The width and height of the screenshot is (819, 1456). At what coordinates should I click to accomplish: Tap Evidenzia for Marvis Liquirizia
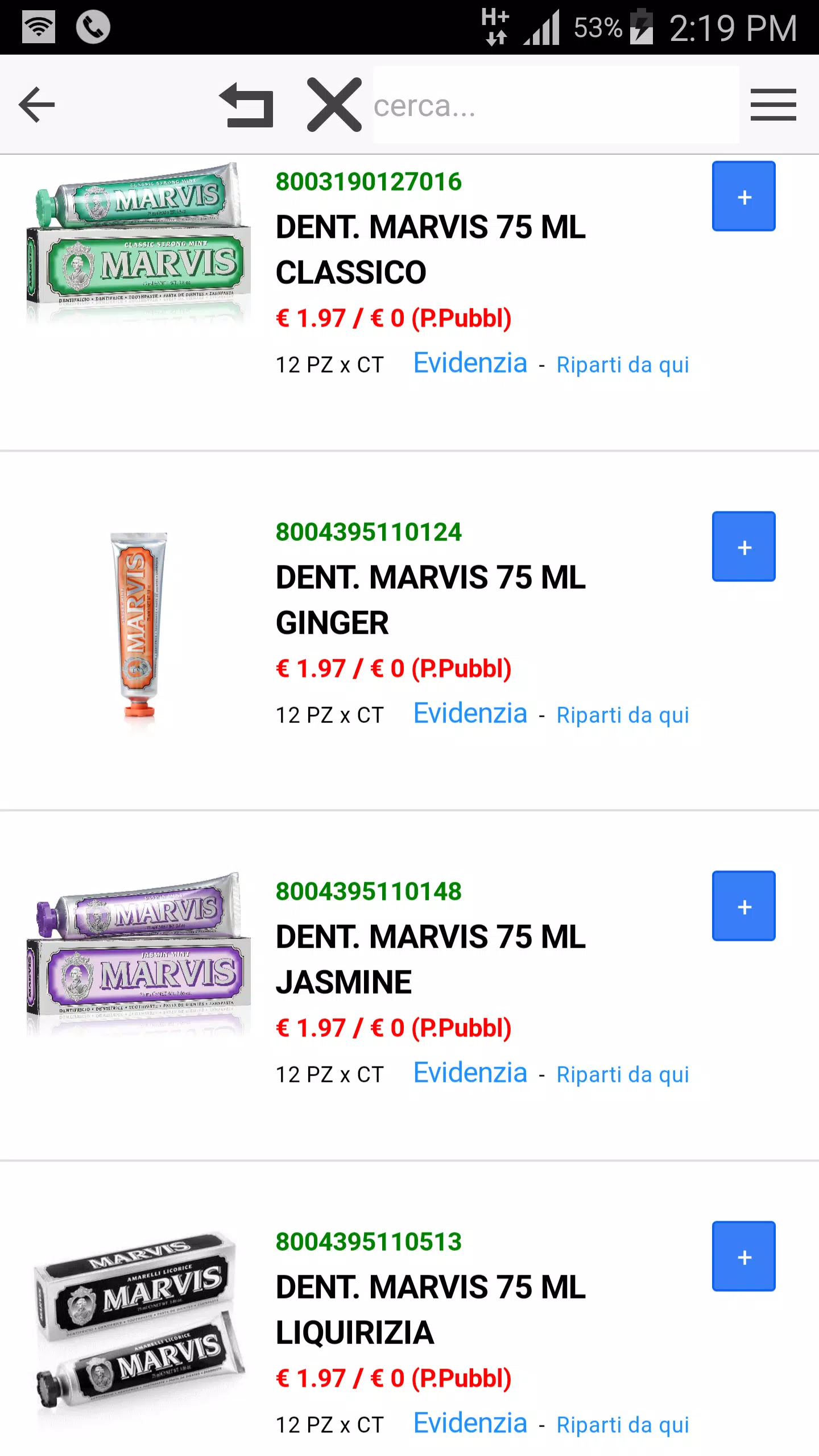pyautogui.click(x=470, y=1424)
